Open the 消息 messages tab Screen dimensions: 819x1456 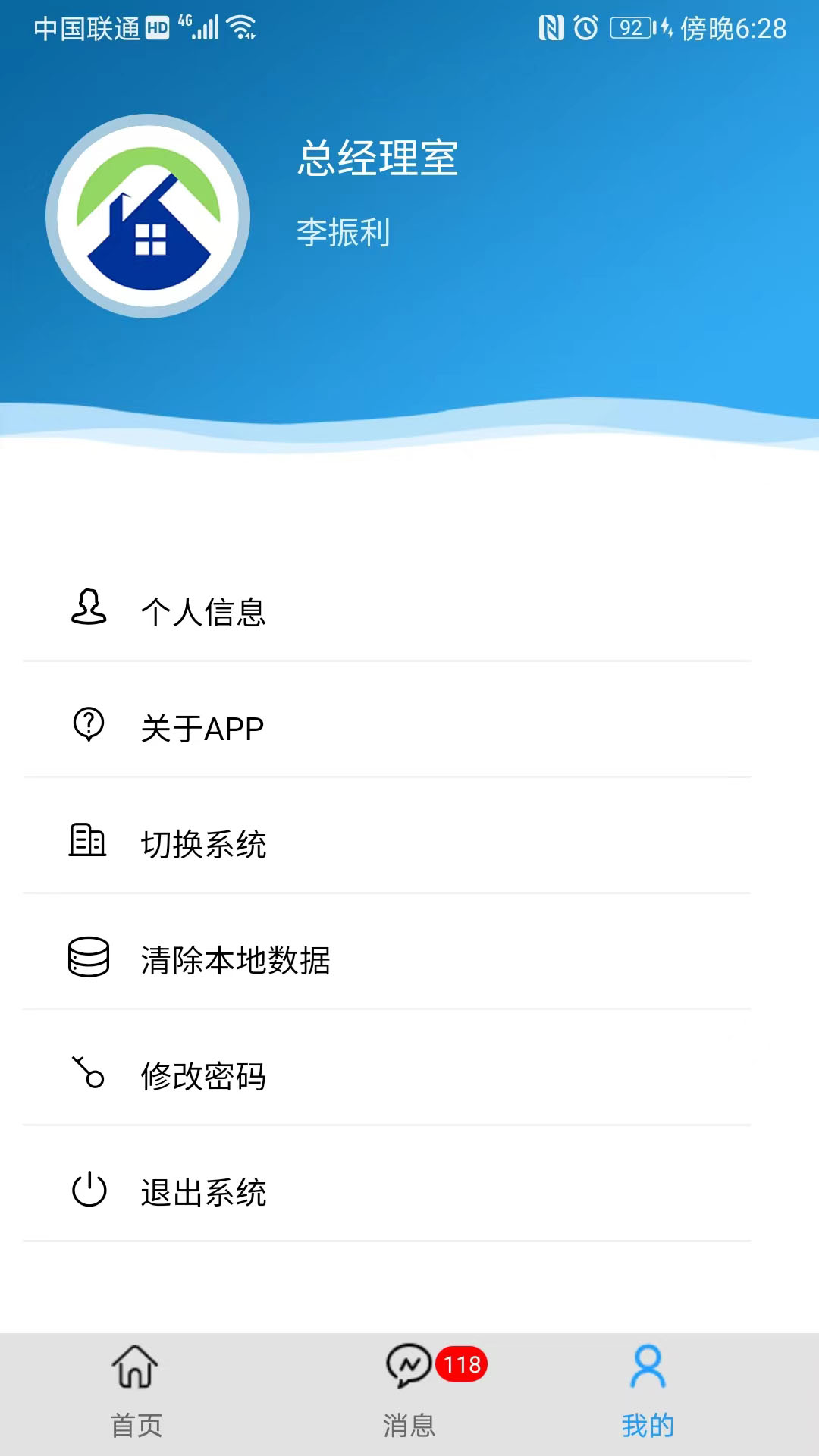point(409,1394)
